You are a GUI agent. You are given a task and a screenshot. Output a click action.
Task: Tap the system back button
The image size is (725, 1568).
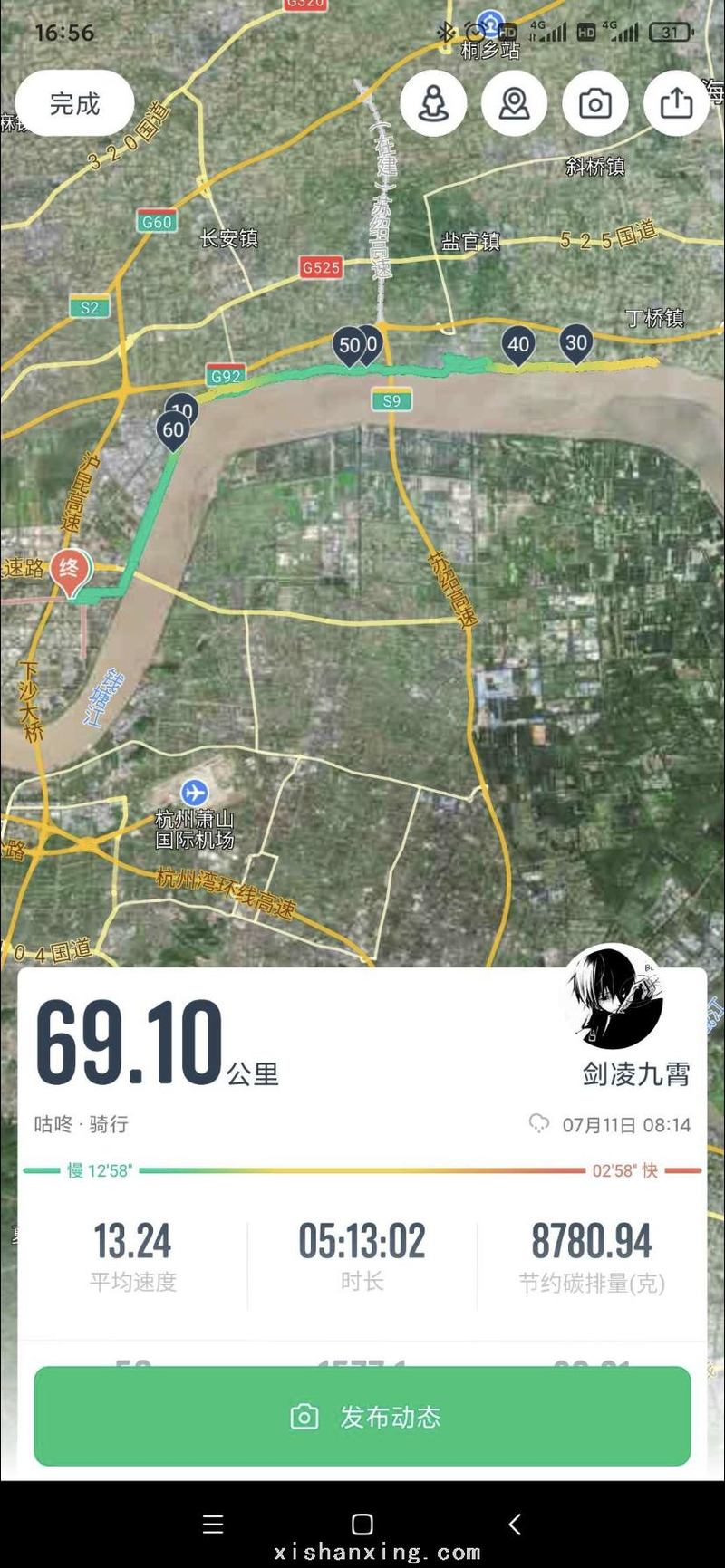[x=514, y=1525]
